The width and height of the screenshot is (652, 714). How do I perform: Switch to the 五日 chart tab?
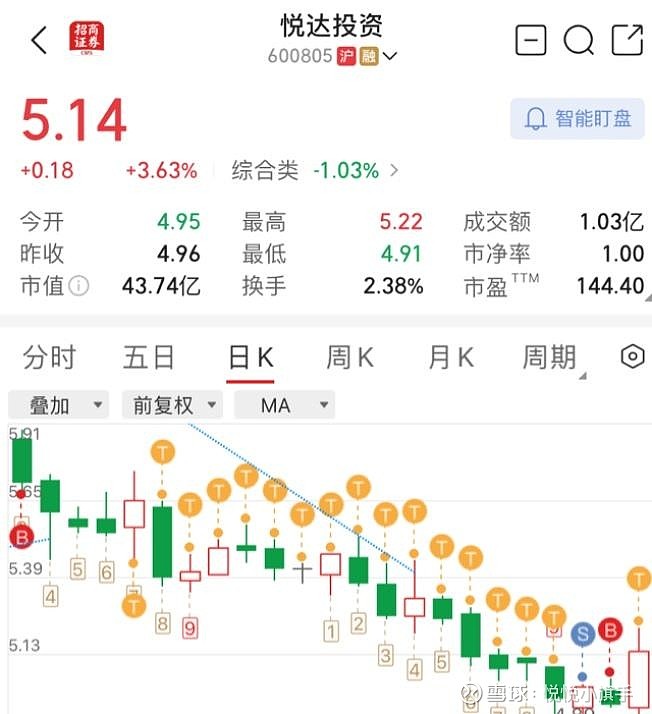click(x=149, y=356)
